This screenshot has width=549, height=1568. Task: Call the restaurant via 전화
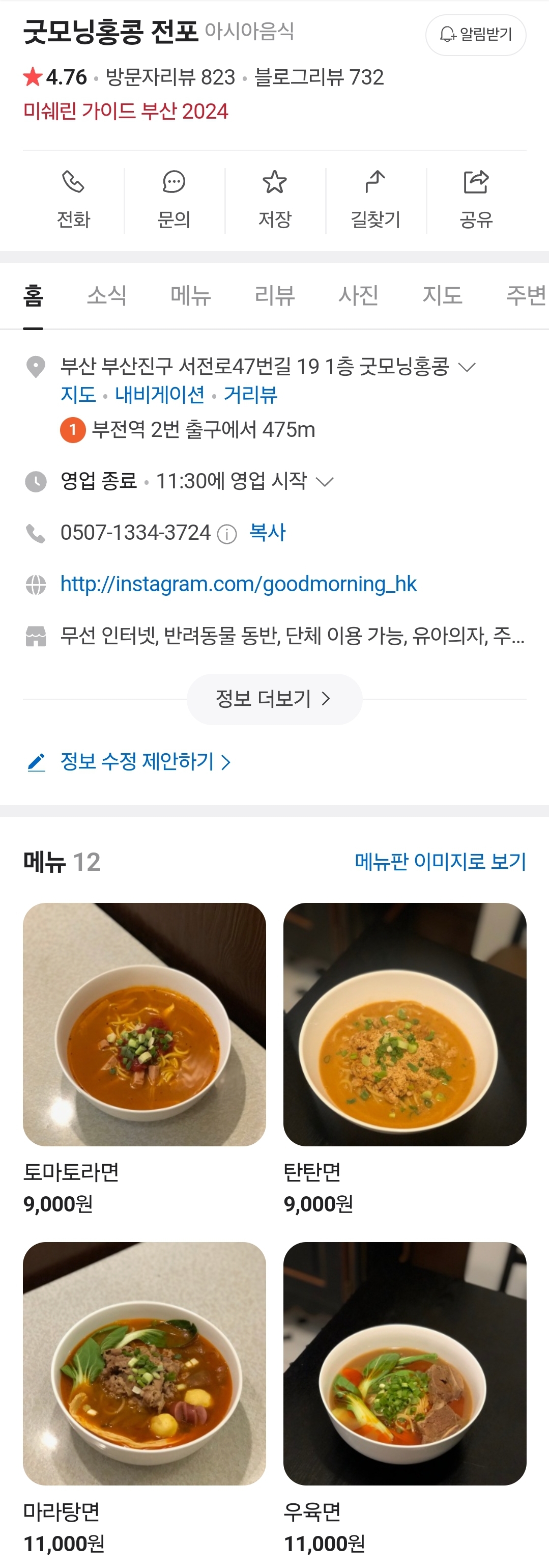74,200
